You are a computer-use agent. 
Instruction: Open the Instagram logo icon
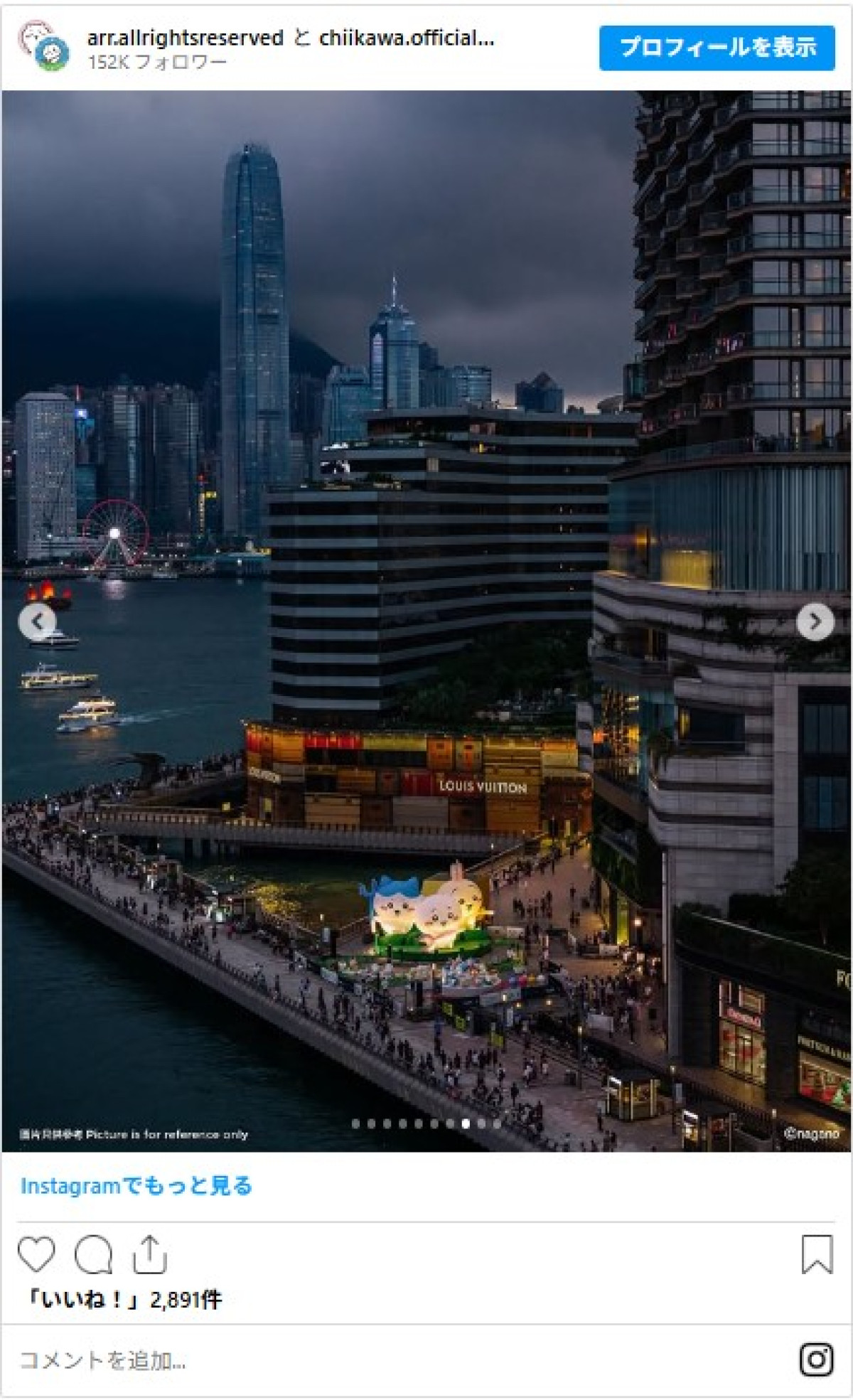coord(816,1360)
